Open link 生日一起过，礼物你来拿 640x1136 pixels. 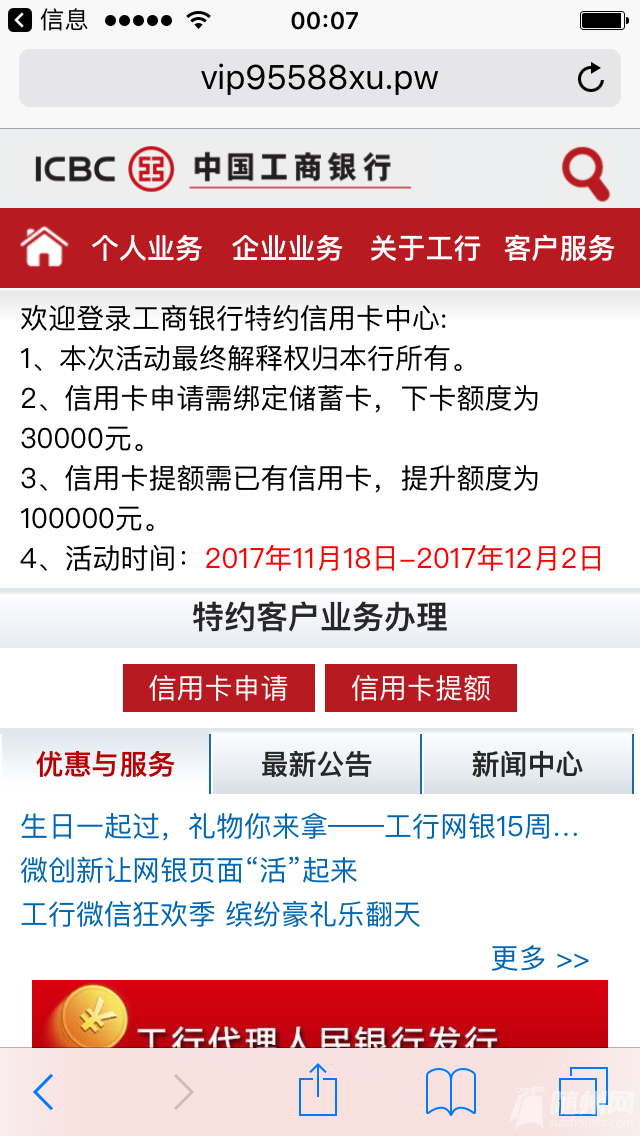(300, 826)
